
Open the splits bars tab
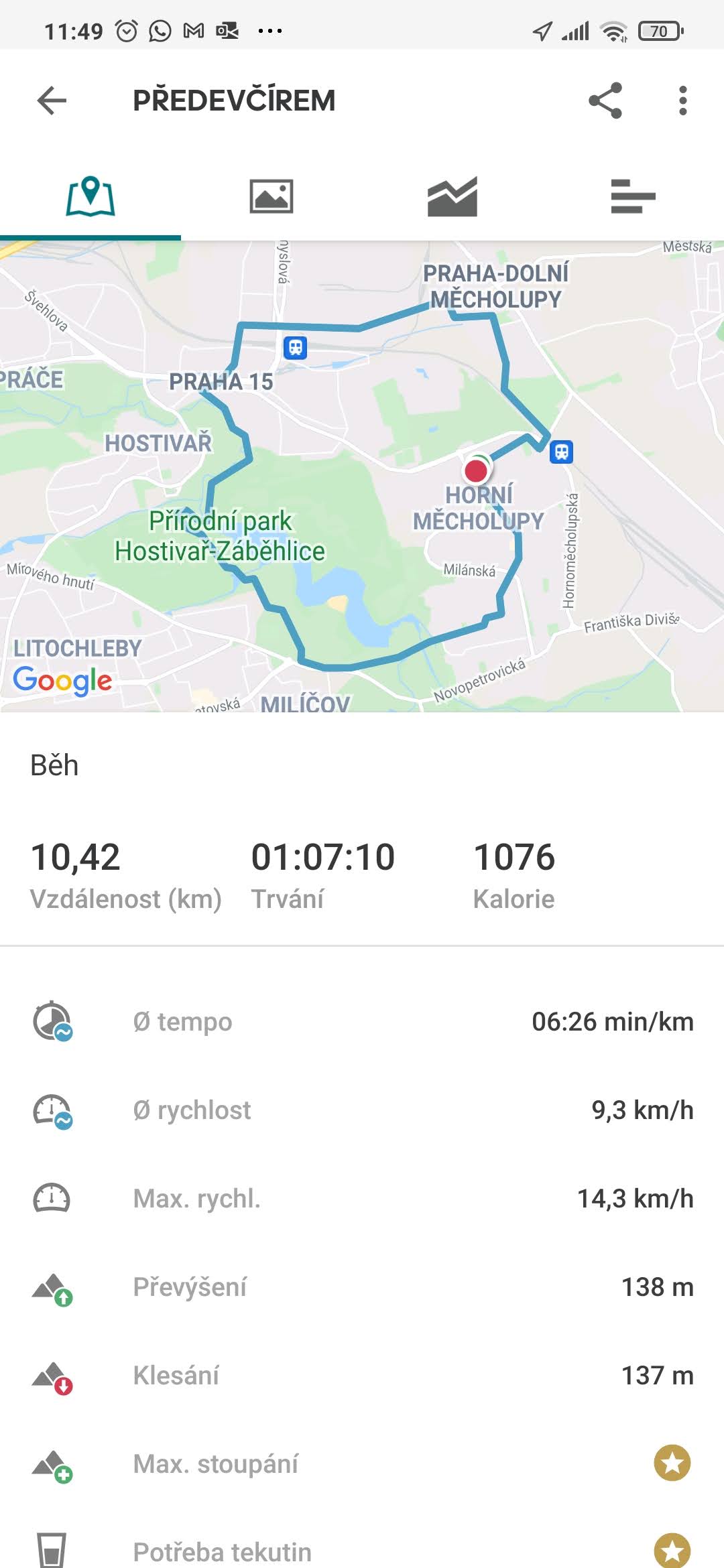coord(633,196)
